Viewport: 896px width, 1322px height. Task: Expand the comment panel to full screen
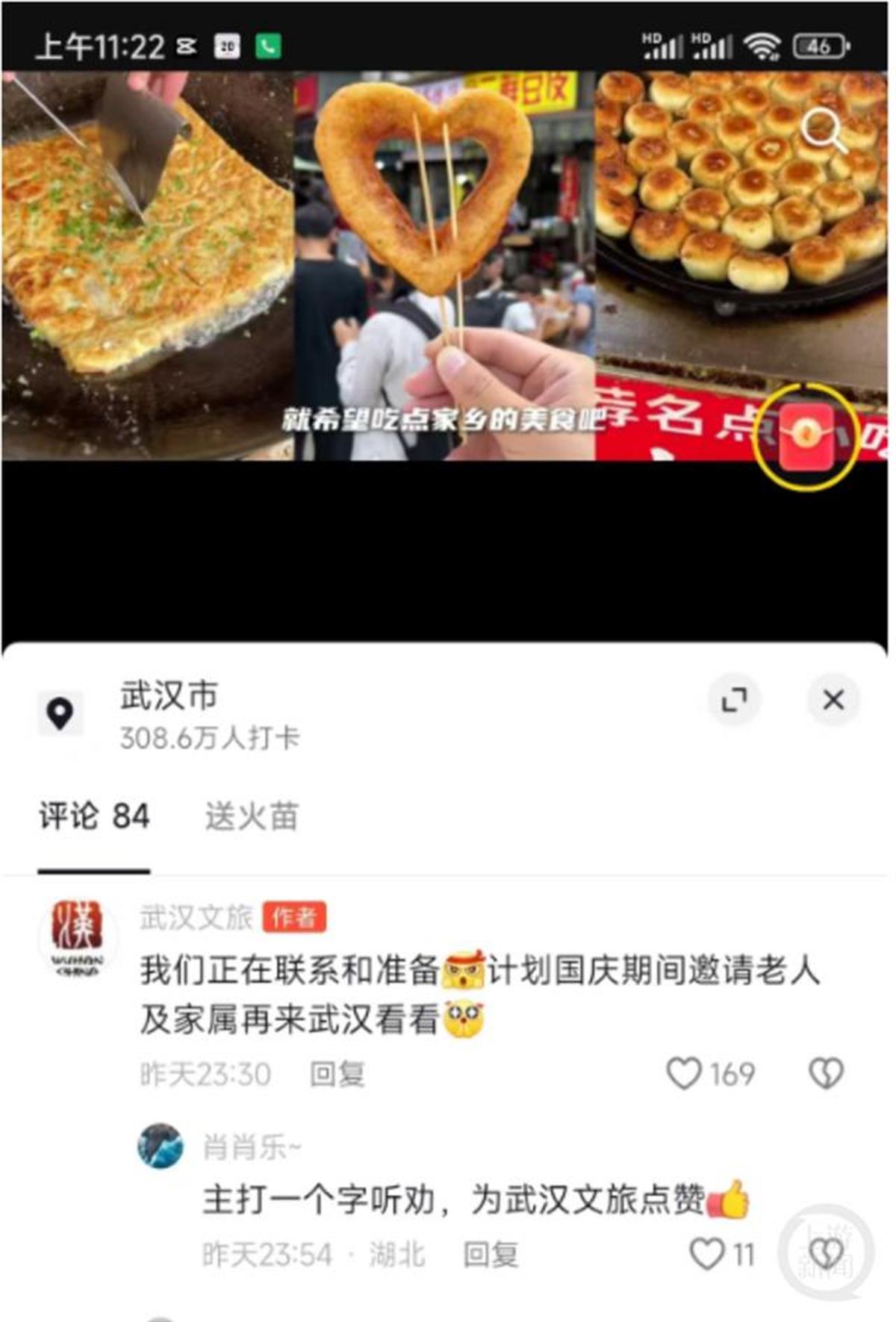(x=734, y=700)
